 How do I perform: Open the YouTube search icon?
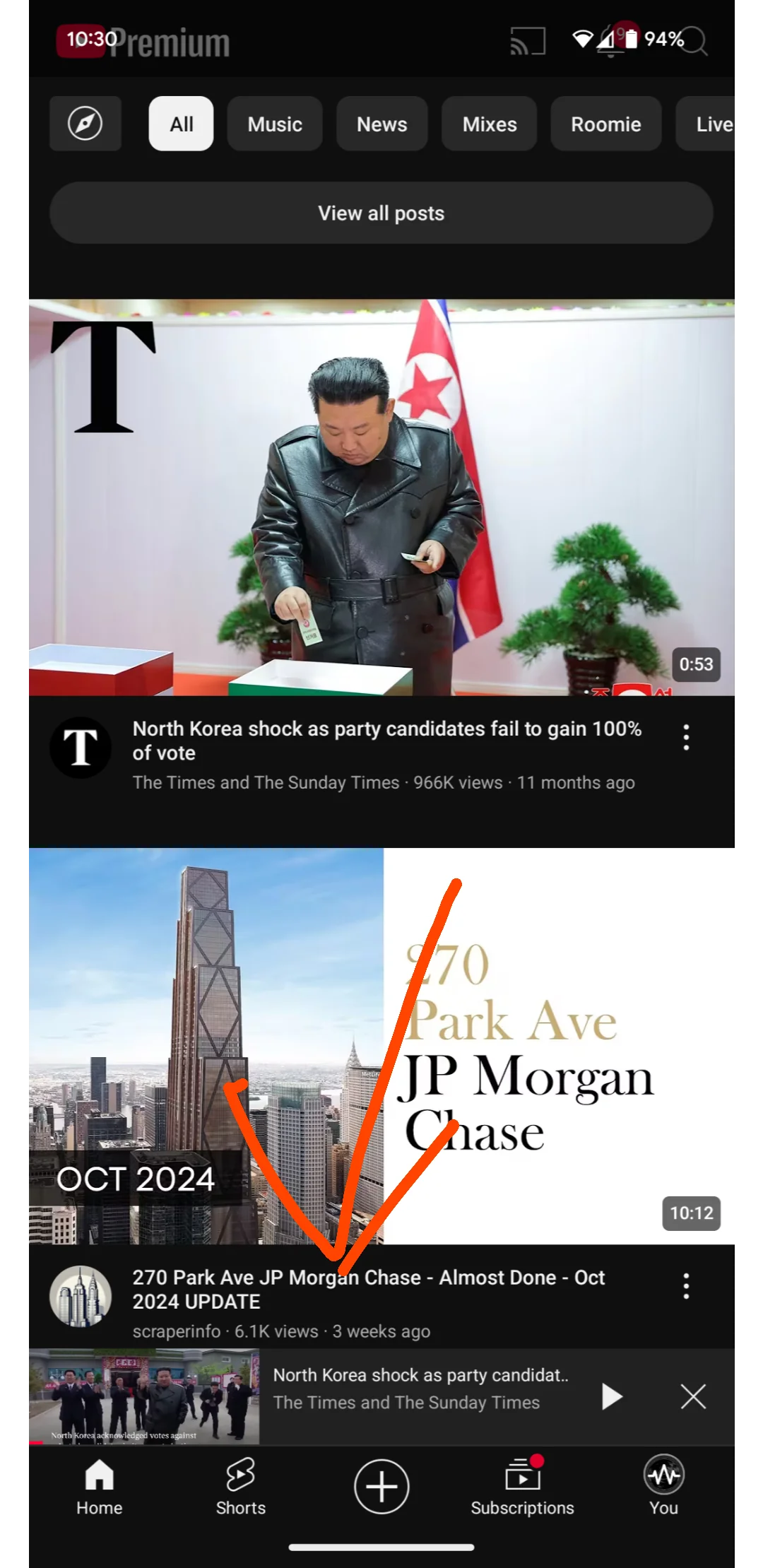coord(695,41)
